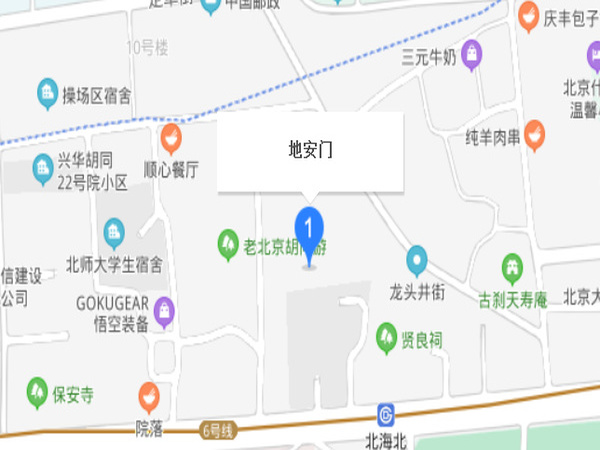
Task: Tap the 保安寺 landmark pin
Action: [37, 390]
